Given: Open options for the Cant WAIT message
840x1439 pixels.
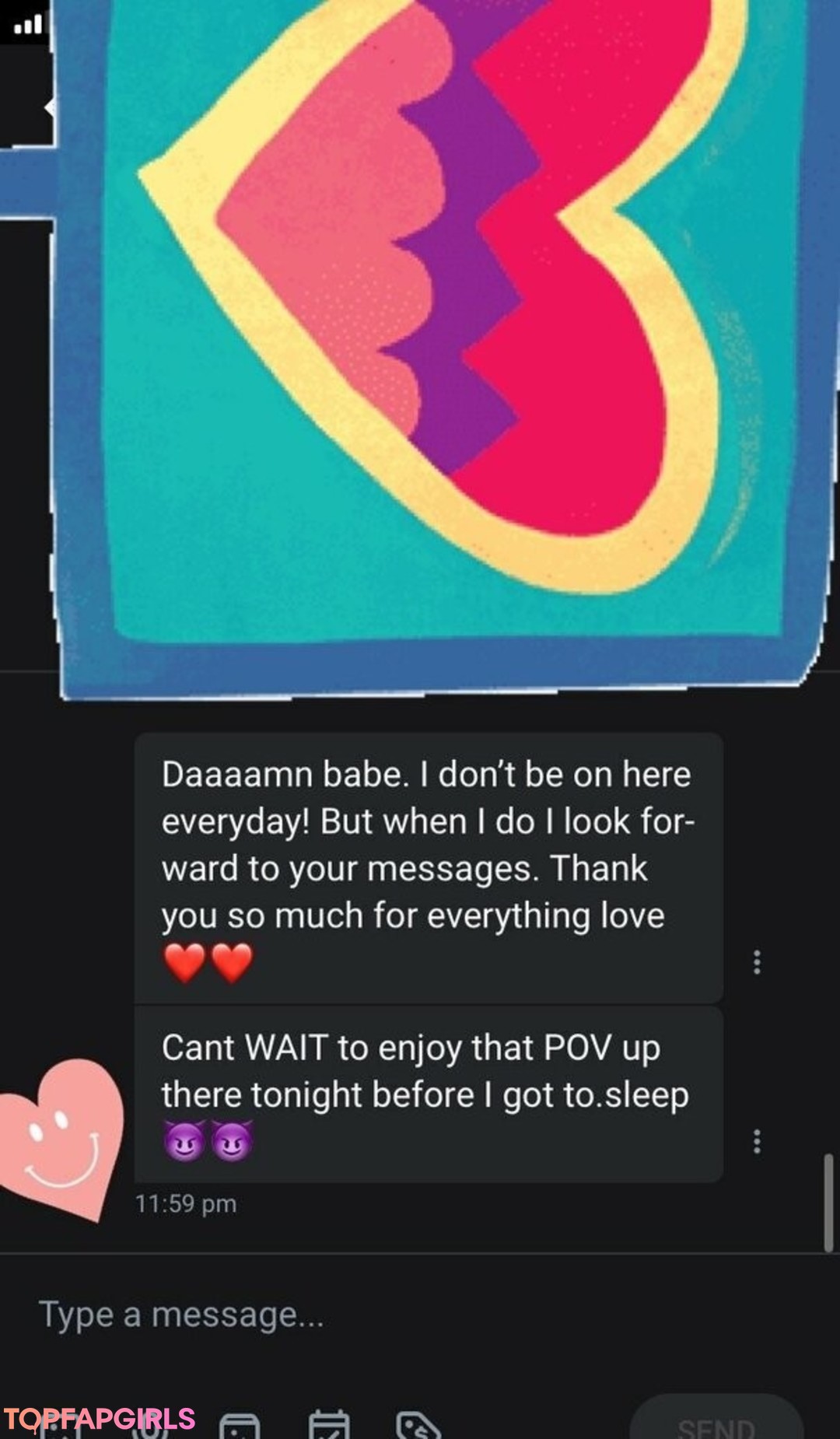Looking at the screenshot, I should [x=757, y=1141].
